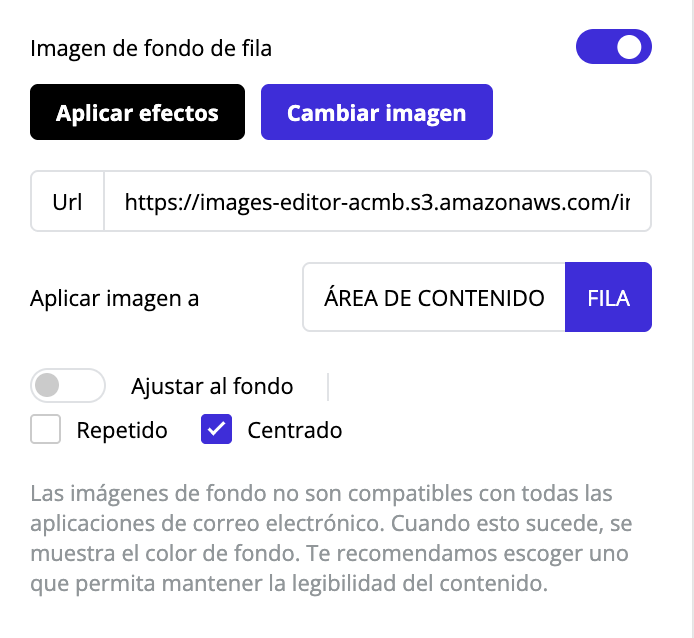
Task: Check the Repetido checkbox
Action: 46,430
